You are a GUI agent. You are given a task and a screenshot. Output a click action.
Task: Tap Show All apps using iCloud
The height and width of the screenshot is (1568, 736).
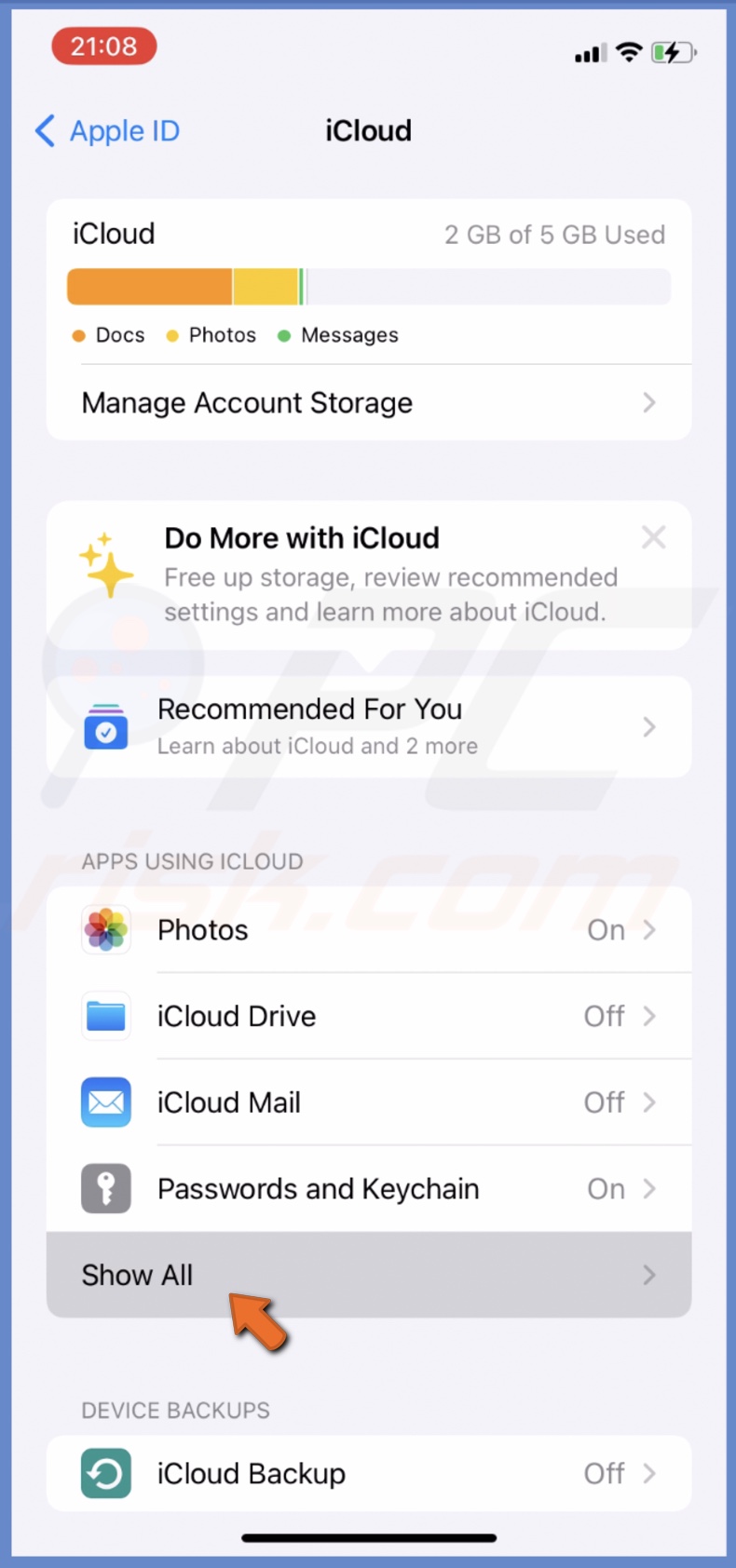click(369, 1275)
